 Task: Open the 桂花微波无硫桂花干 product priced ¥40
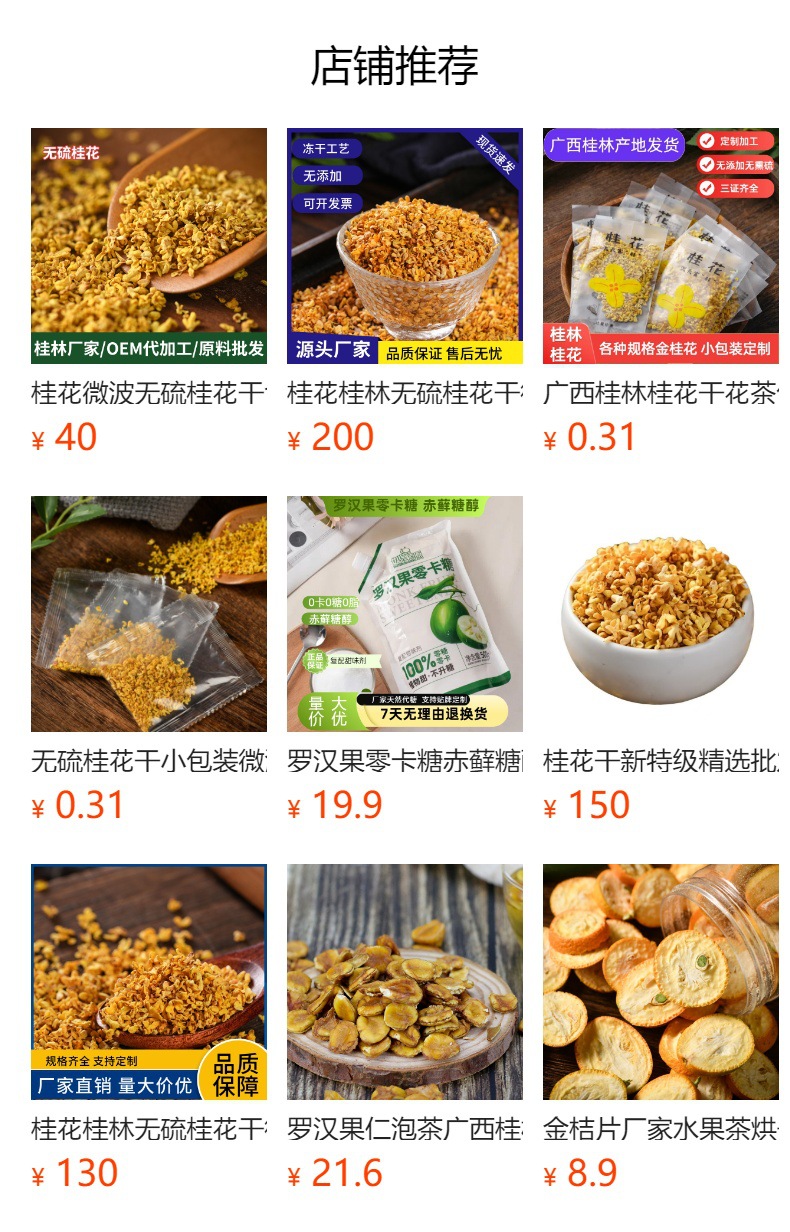(x=149, y=246)
